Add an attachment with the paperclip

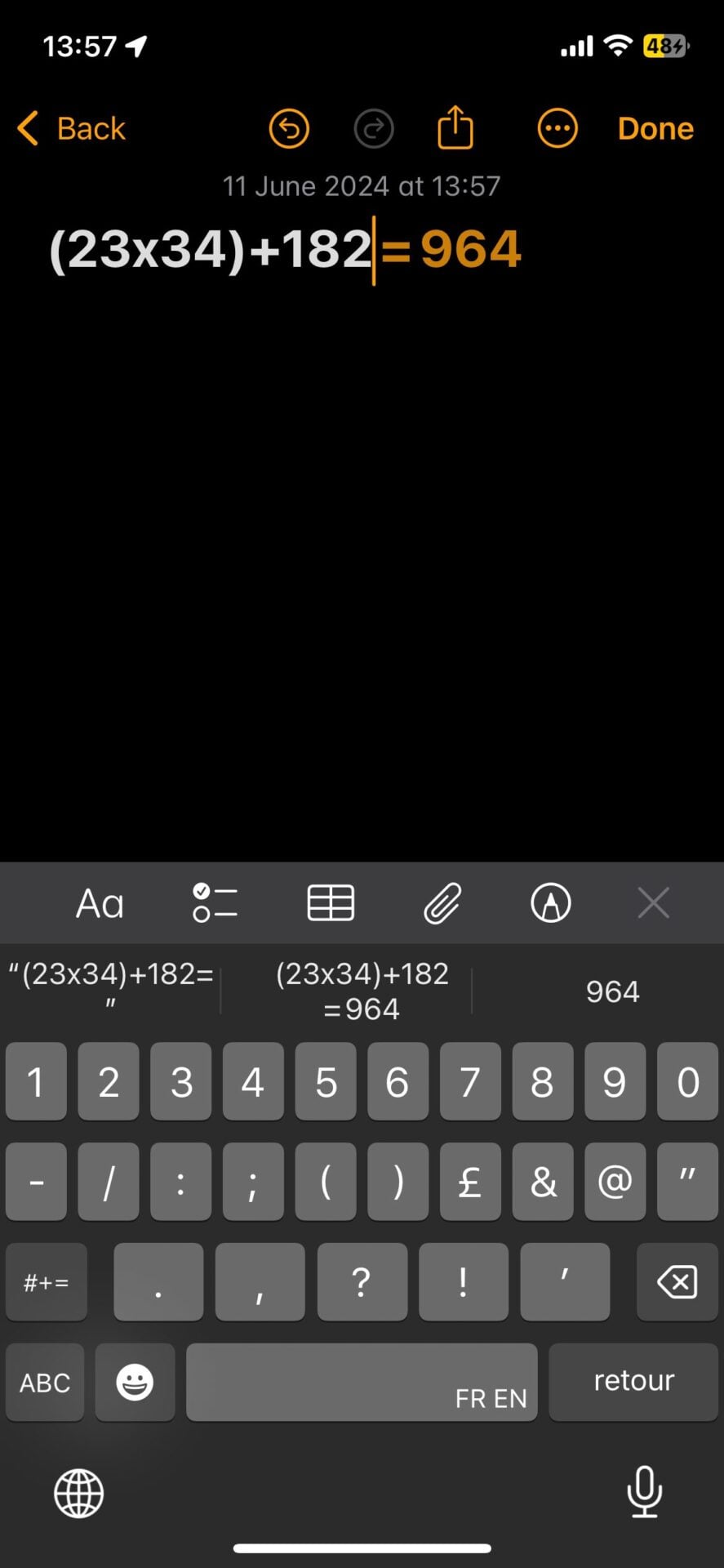(x=442, y=903)
